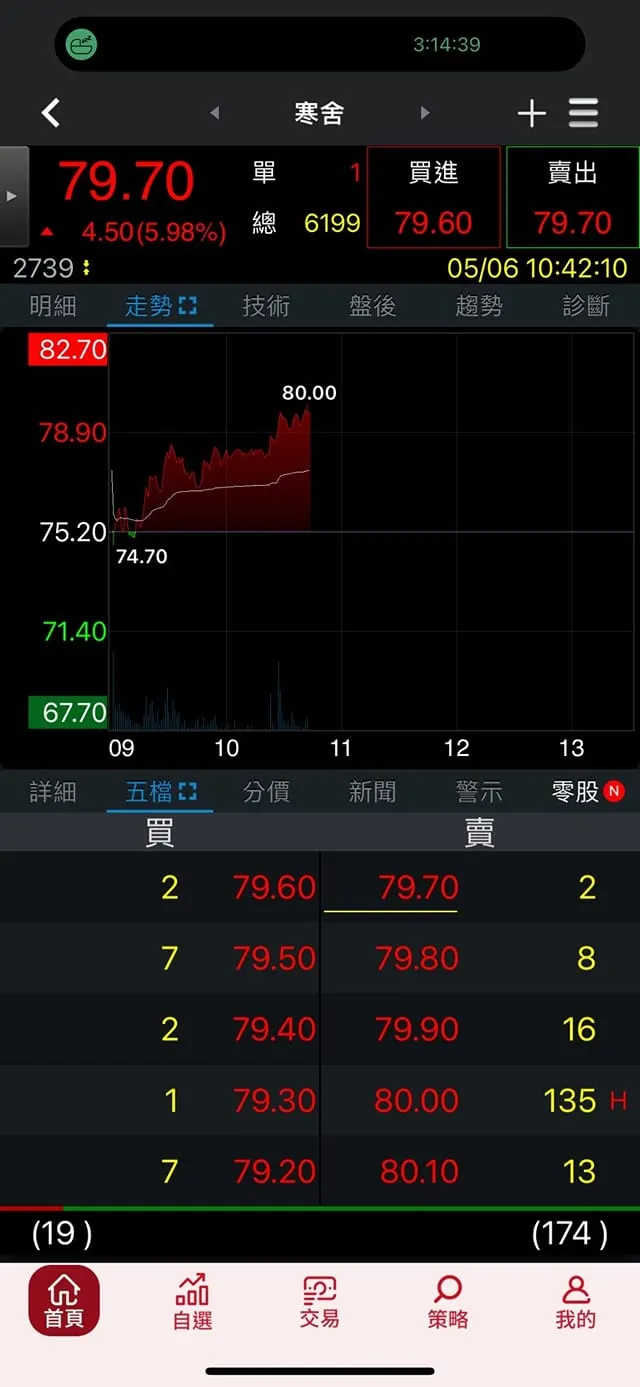Open 交易 trading in bottom bar
The width and height of the screenshot is (640, 1387).
320,1301
